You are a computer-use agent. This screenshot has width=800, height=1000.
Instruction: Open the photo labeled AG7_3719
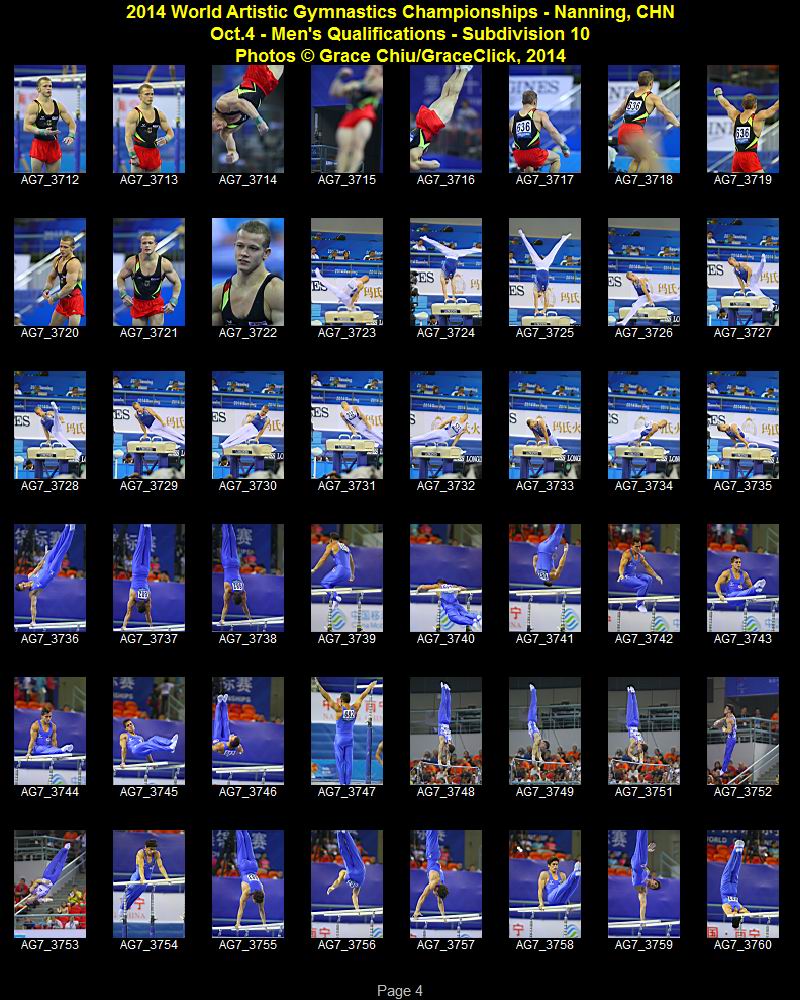point(743,119)
